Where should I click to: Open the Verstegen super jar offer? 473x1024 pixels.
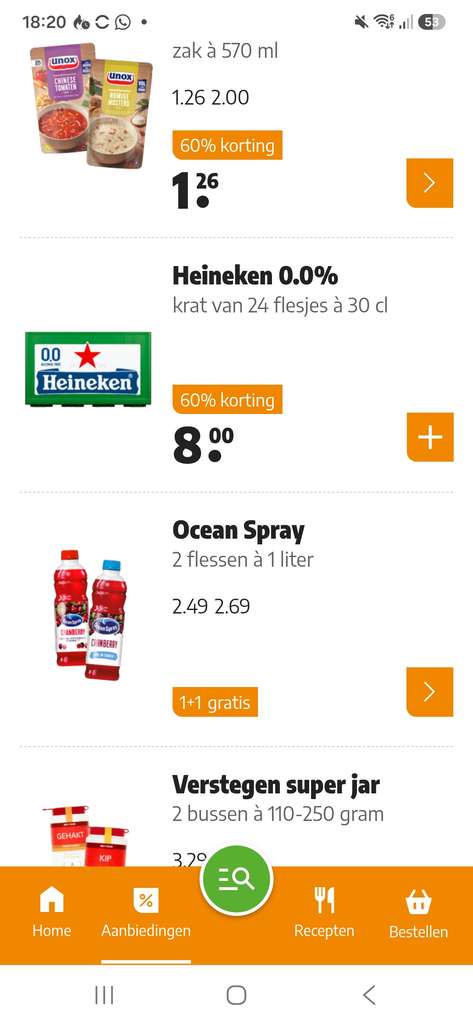click(276, 785)
